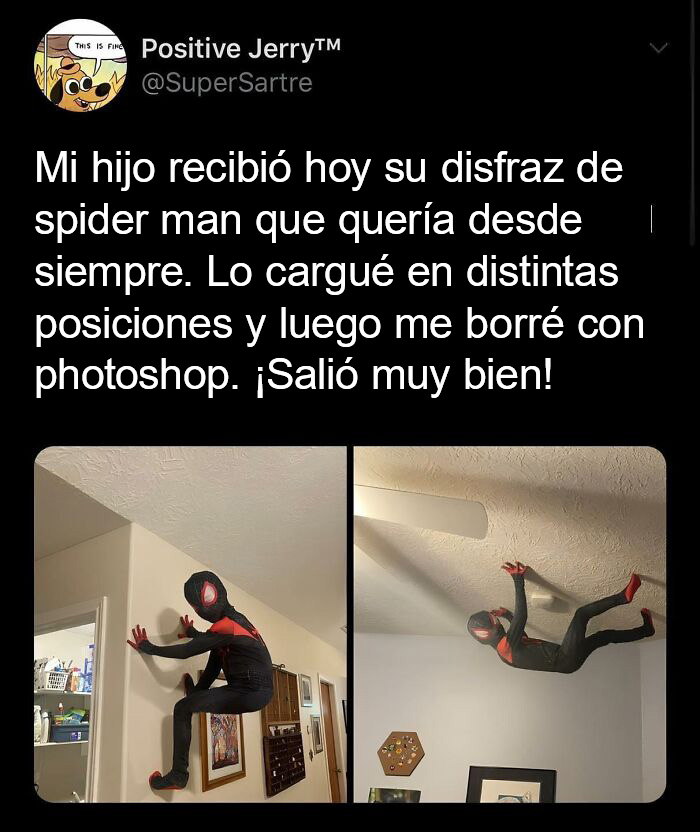Open Positive Jerry's profile picture
The height and width of the screenshot is (832, 700).
coord(80,65)
